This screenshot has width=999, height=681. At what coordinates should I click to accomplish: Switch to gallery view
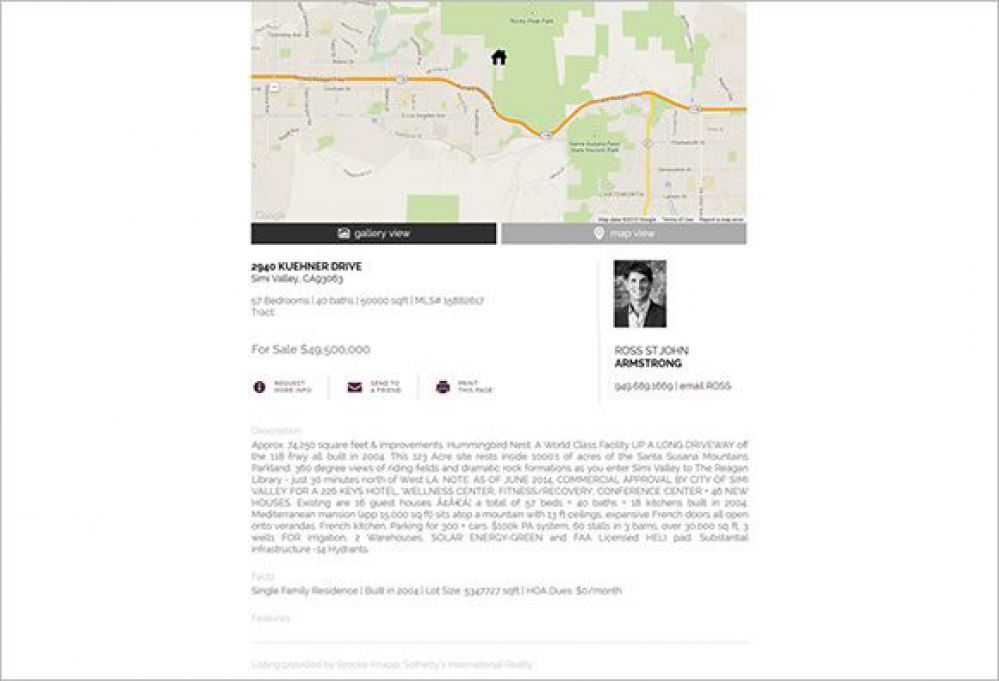373,233
